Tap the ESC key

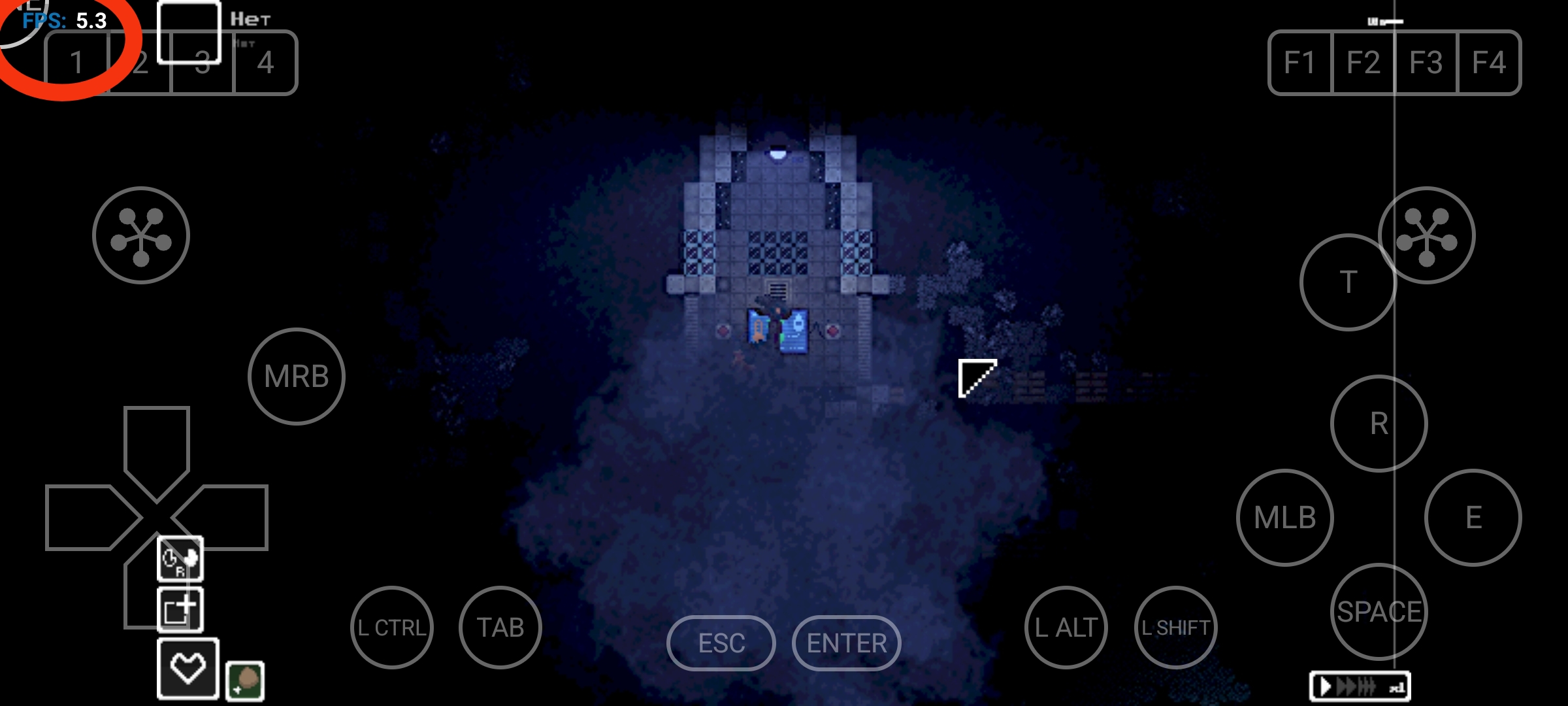(721, 643)
